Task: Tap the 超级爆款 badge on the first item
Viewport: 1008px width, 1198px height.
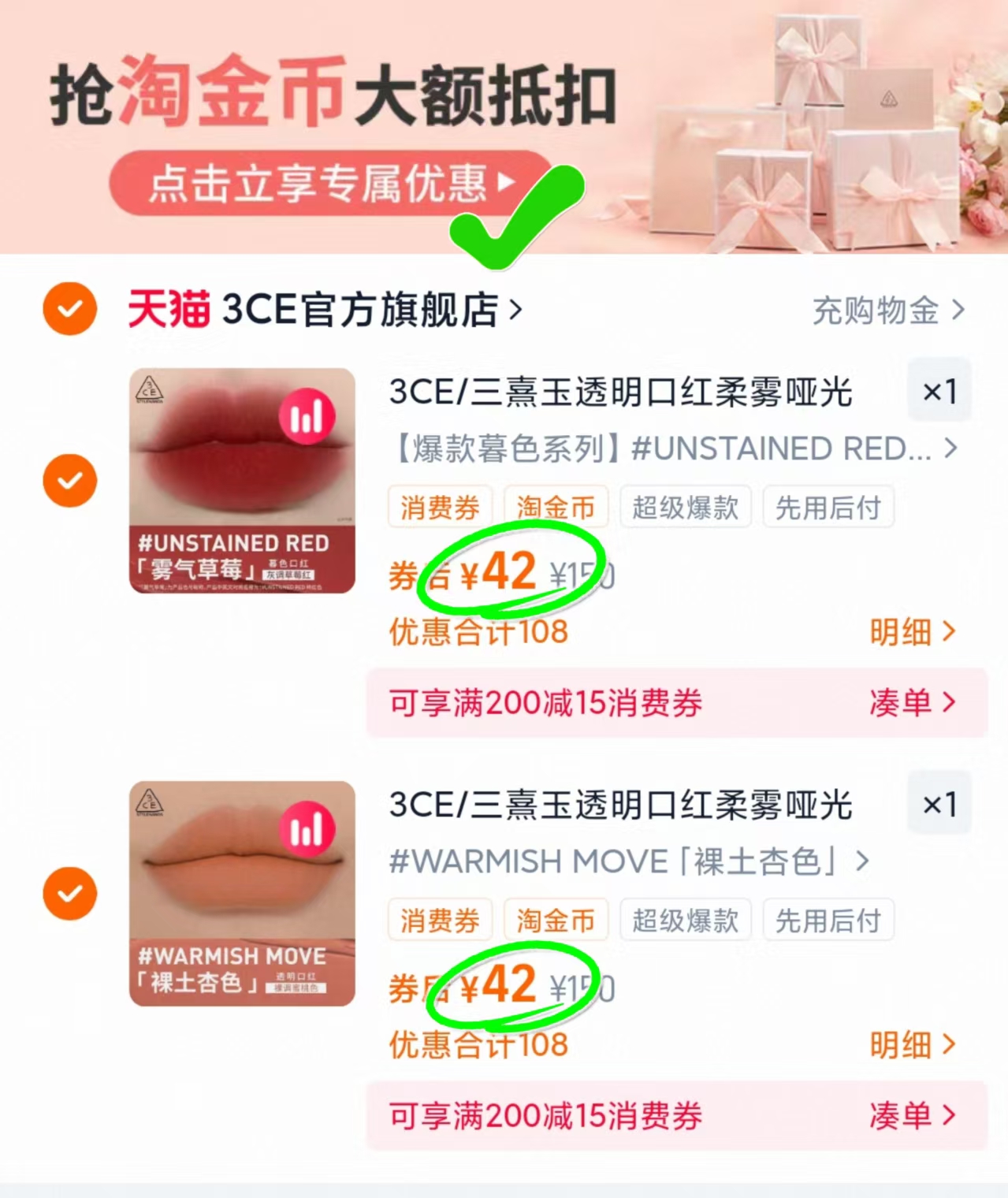Action: [x=684, y=507]
